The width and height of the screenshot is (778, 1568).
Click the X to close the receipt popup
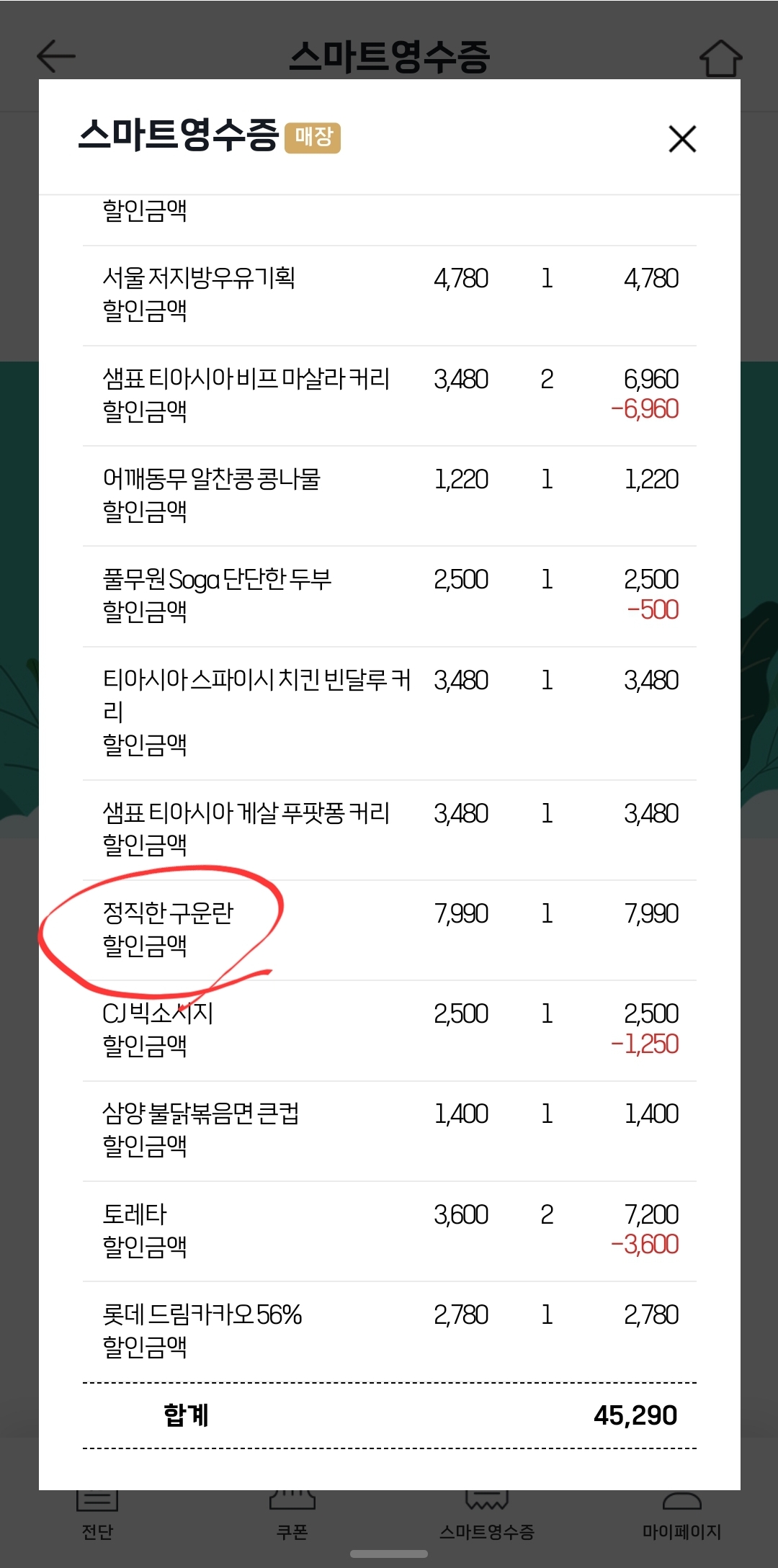click(683, 139)
